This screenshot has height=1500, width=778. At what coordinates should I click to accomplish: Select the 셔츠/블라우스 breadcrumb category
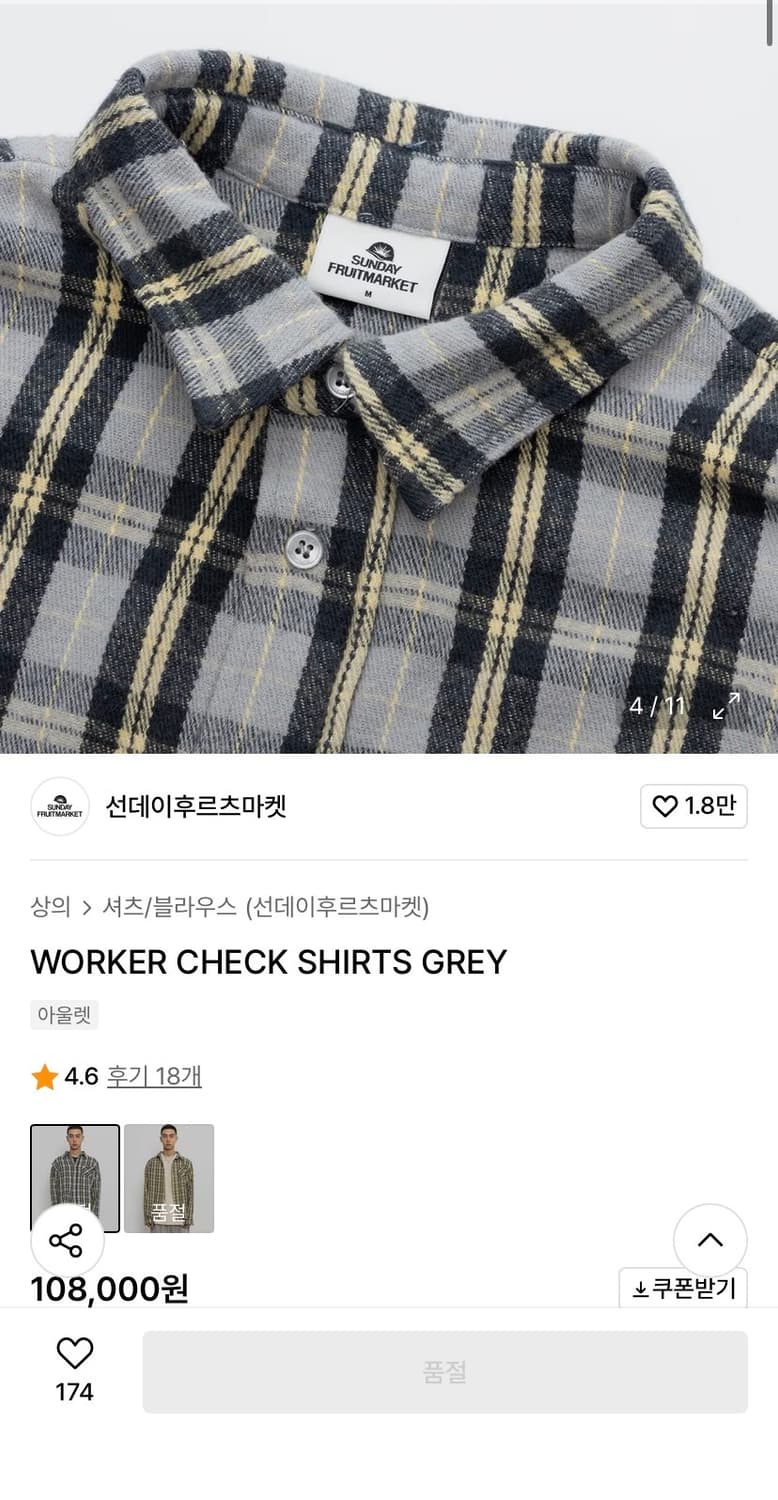click(167, 908)
